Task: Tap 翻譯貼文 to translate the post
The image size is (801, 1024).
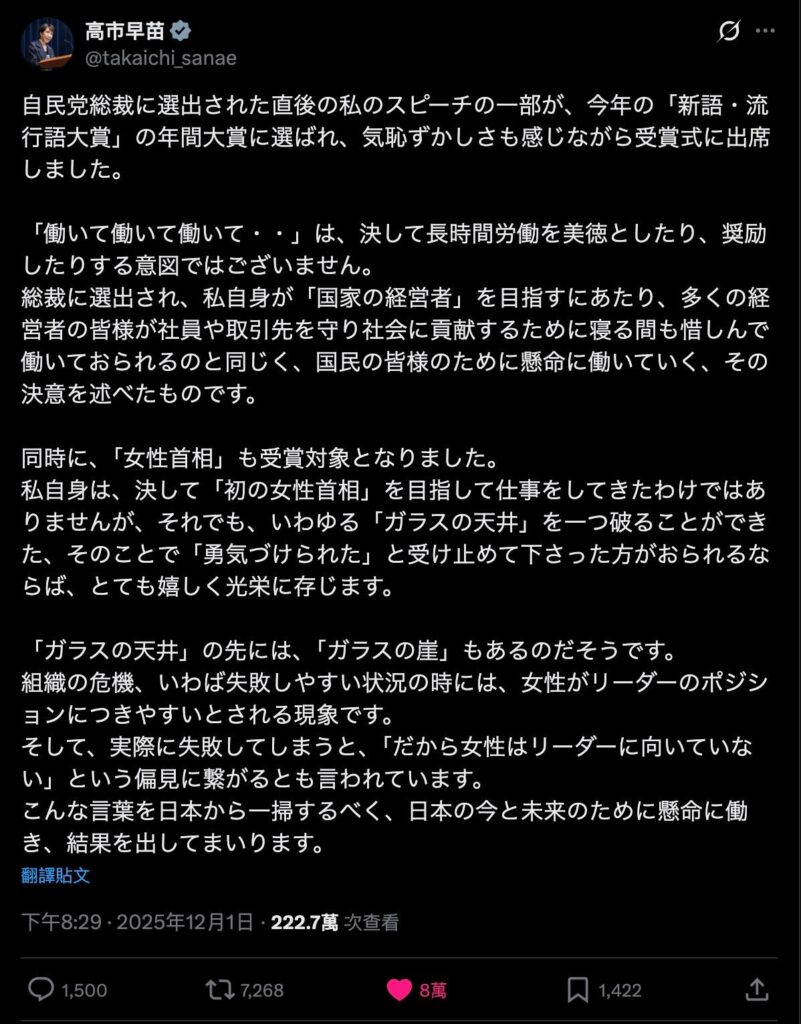Action: tap(56, 876)
